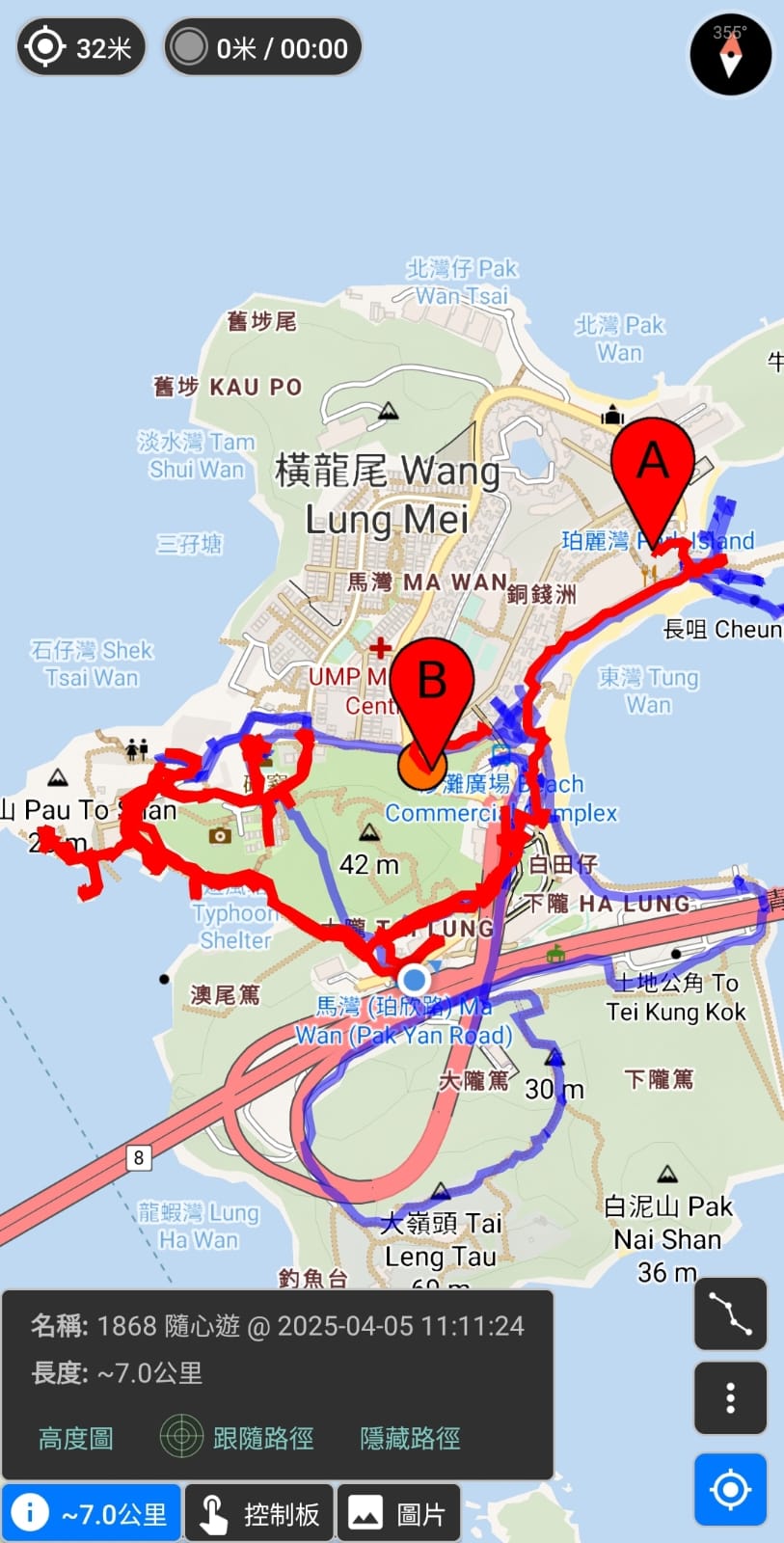Select 跟隨路徑 to follow the route
The height and width of the screenshot is (1543, 784).
coord(238,1438)
